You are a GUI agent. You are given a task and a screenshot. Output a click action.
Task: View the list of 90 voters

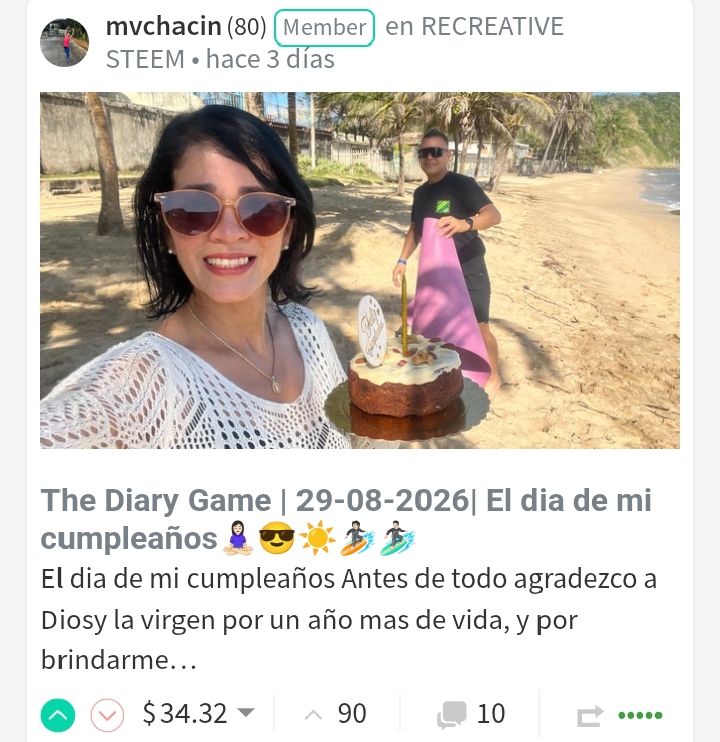pos(336,713)
